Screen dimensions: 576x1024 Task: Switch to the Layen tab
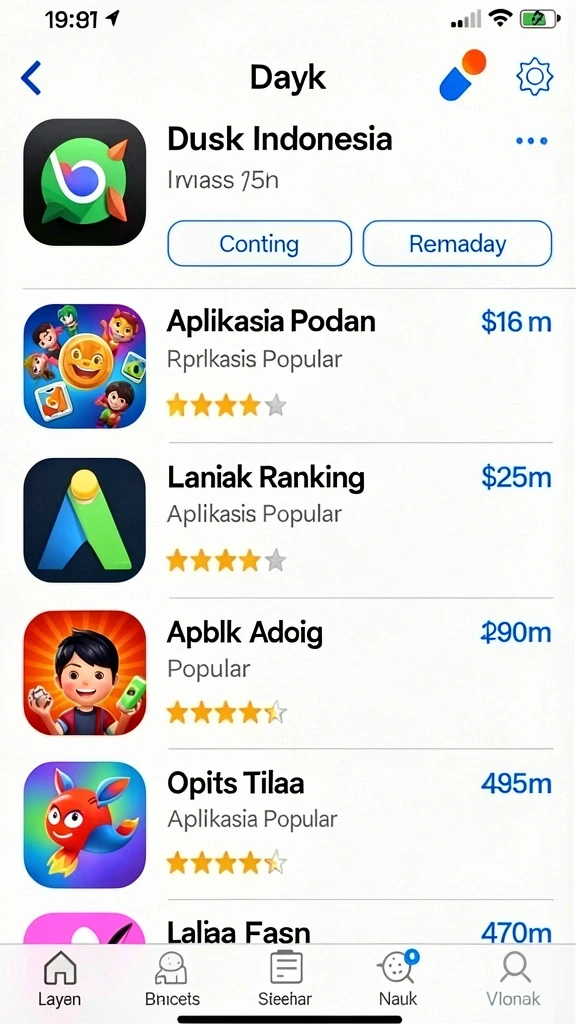59,978
